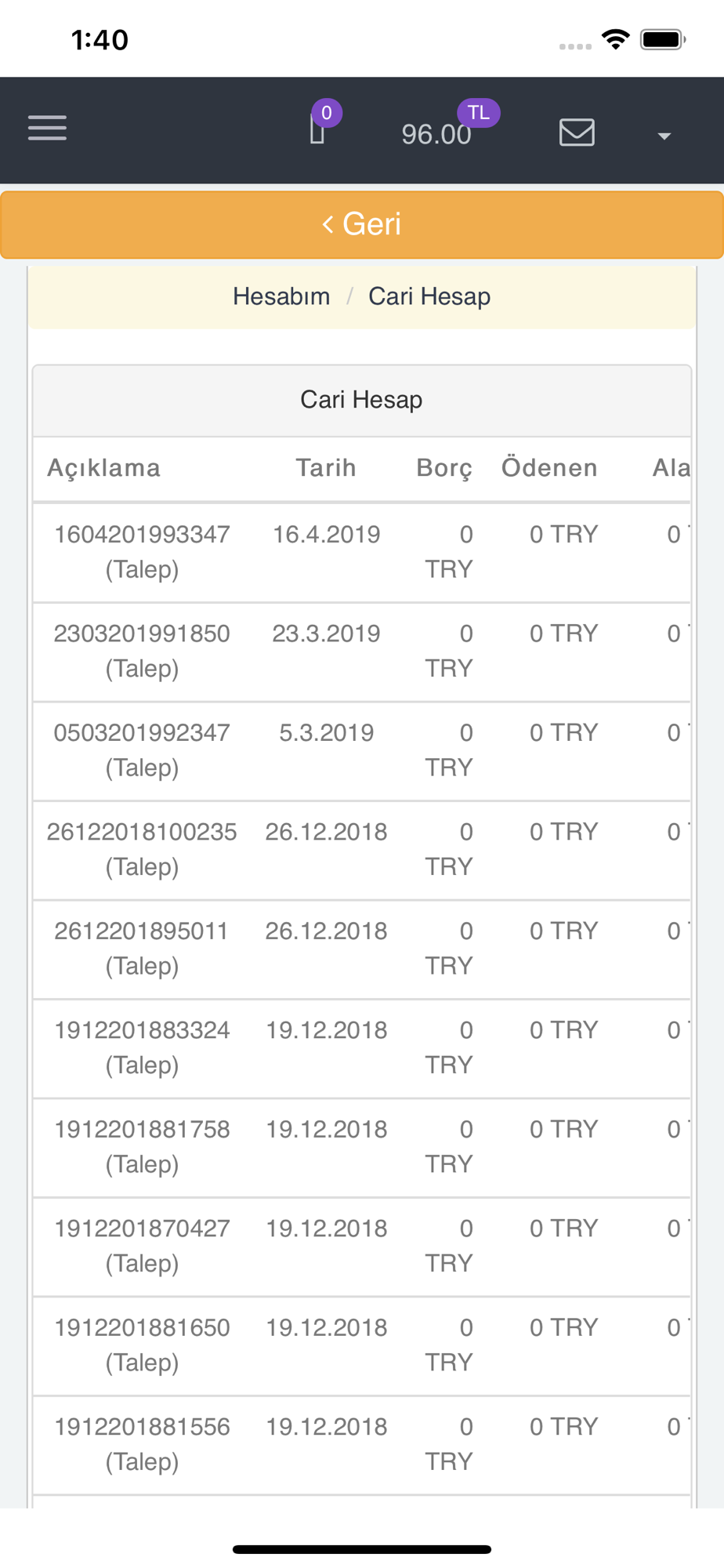Open the messages envelope icon
The height and width of the screenshot is (1568, 724).
tap(577, 132)
